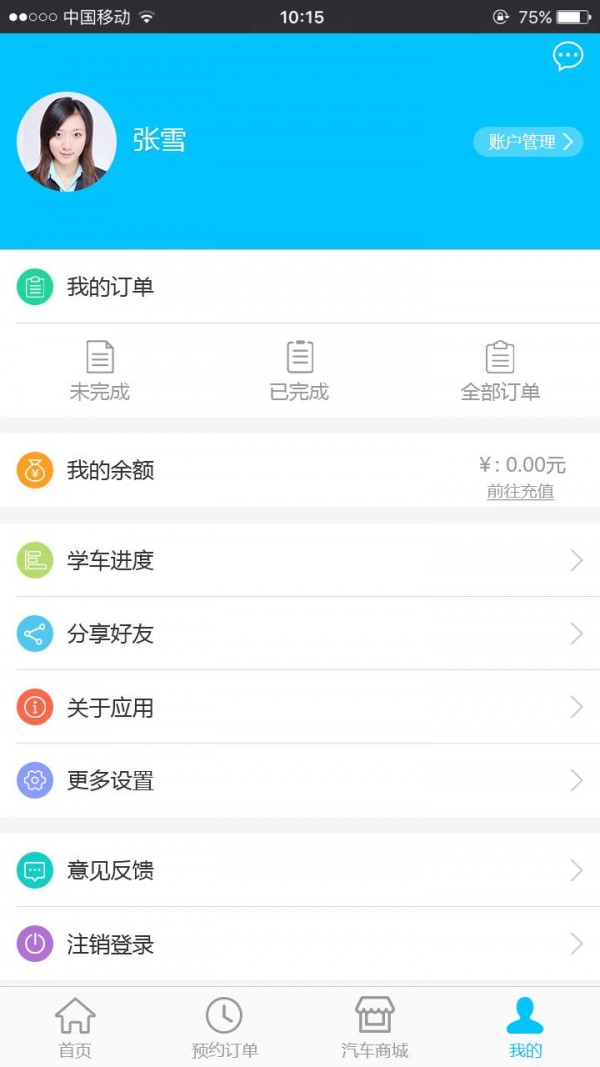The image size is (600, 1067).
Task: Switch to the 首页 home tab
Action: pyautogui.click(x=75, y=1027)
